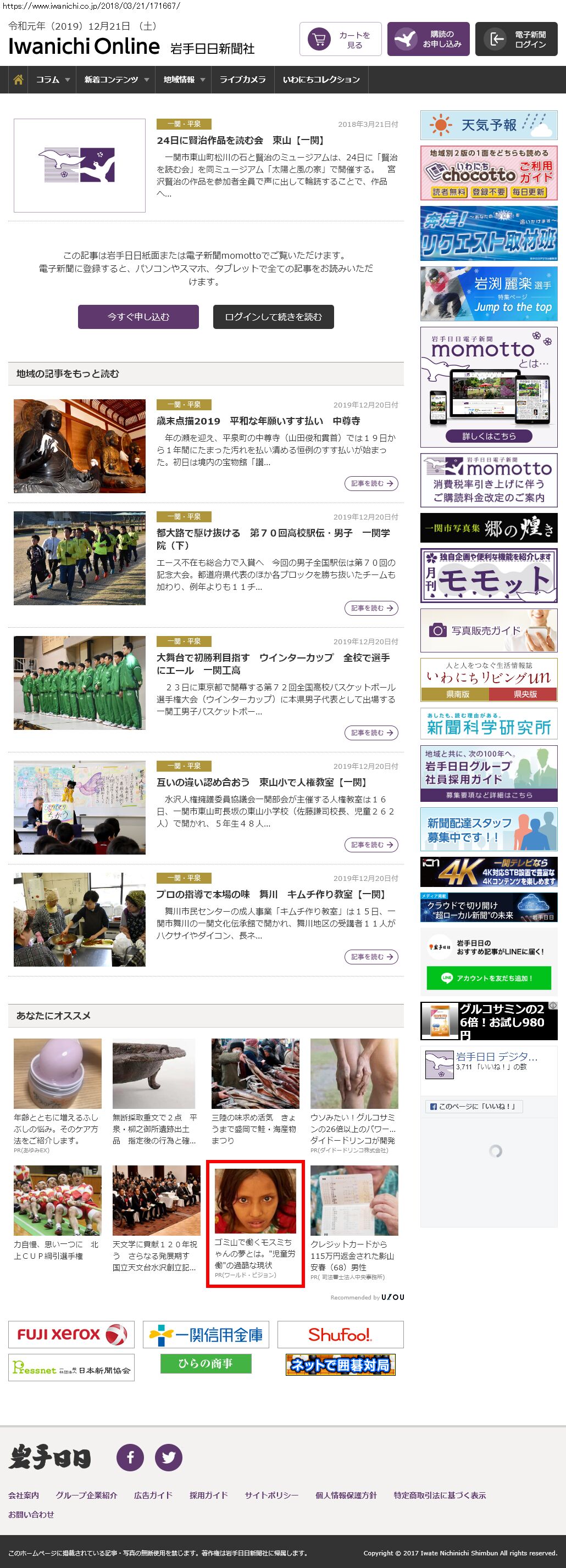The width and height of the screenshot is (566, 1568).
Task: Open ライブカメラ page
Action: [242, 80]
